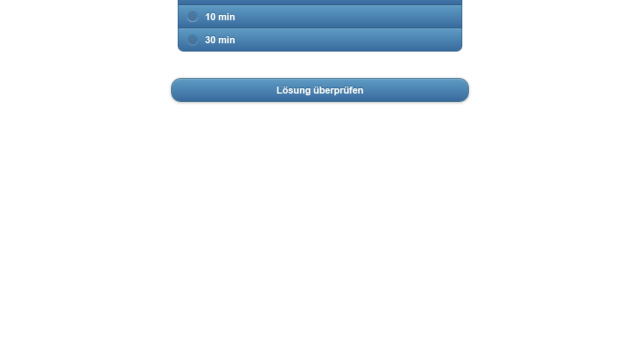Choose the 30 min answer option
The image size is (640, 360).
320,40
